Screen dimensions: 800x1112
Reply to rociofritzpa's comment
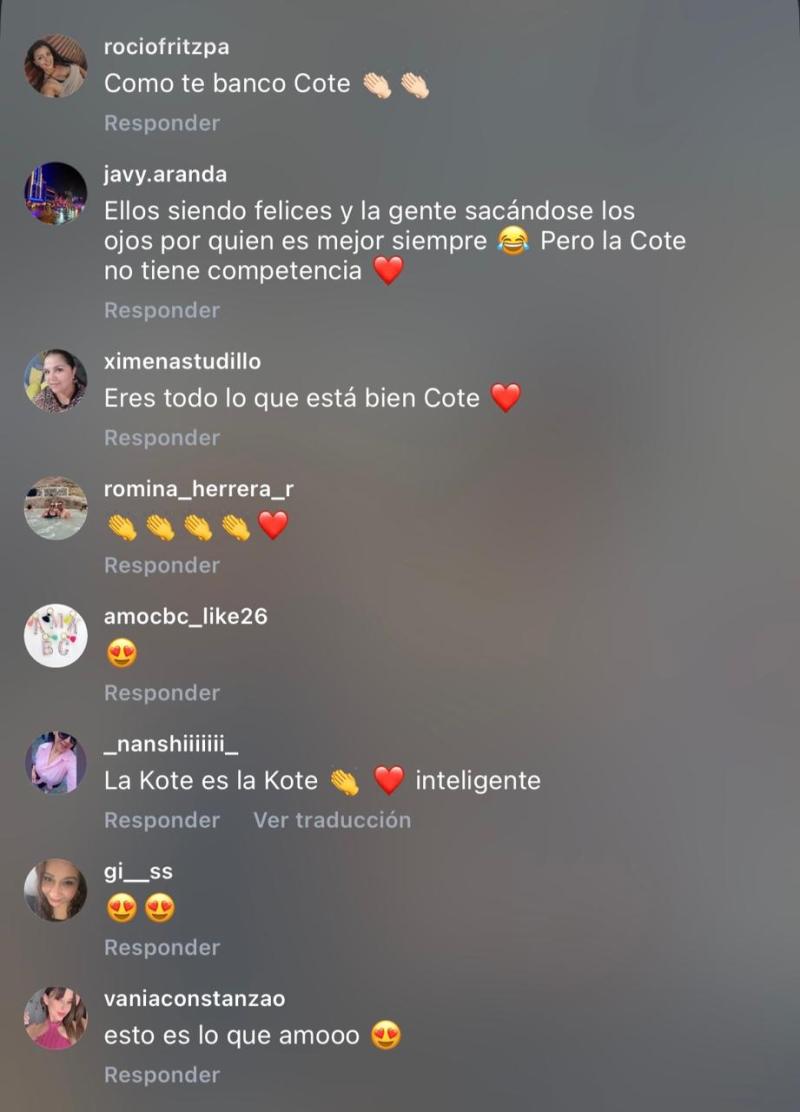pos(160,123)
